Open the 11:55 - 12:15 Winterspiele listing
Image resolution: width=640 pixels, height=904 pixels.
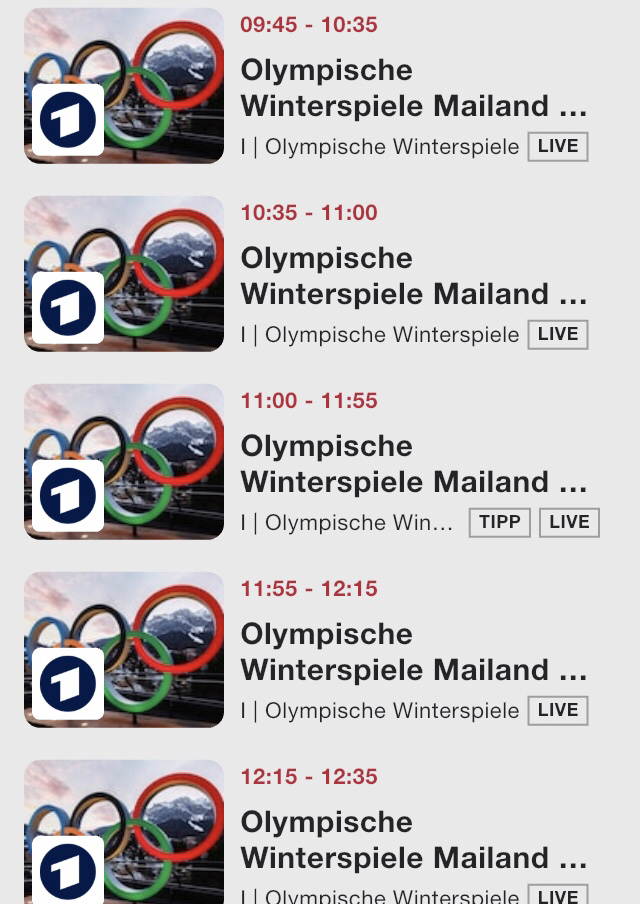(413, 652)
